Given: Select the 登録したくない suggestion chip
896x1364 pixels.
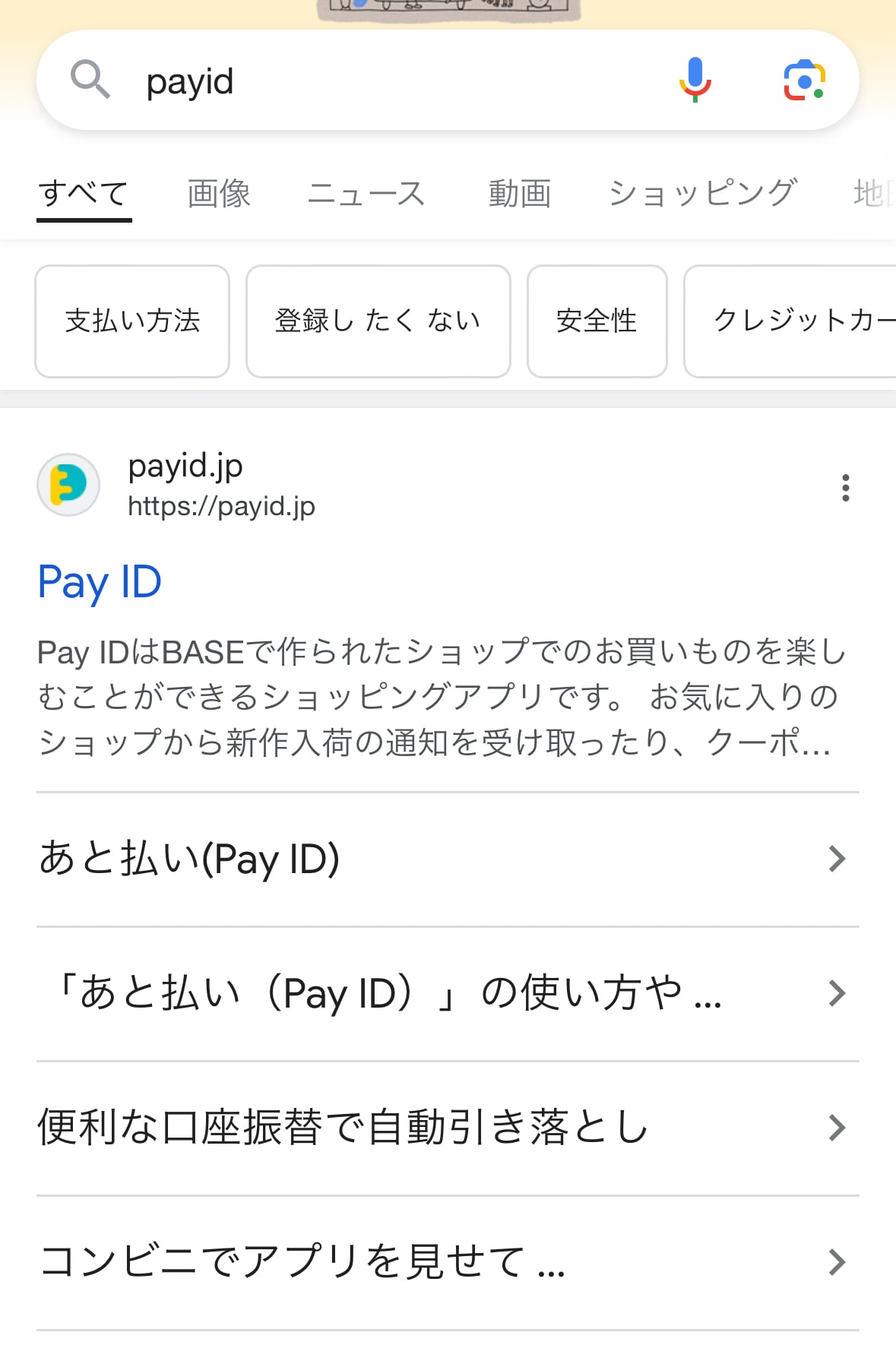Looking at the screenshot, I should 378,321.
